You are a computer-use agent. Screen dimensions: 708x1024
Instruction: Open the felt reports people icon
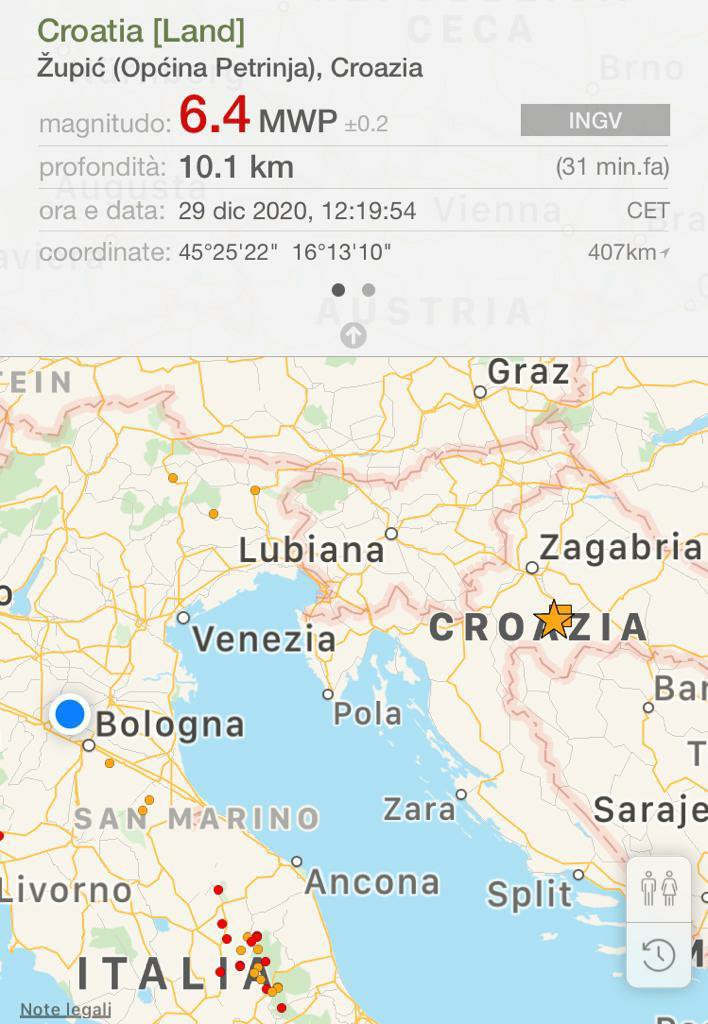pos(659,888)
